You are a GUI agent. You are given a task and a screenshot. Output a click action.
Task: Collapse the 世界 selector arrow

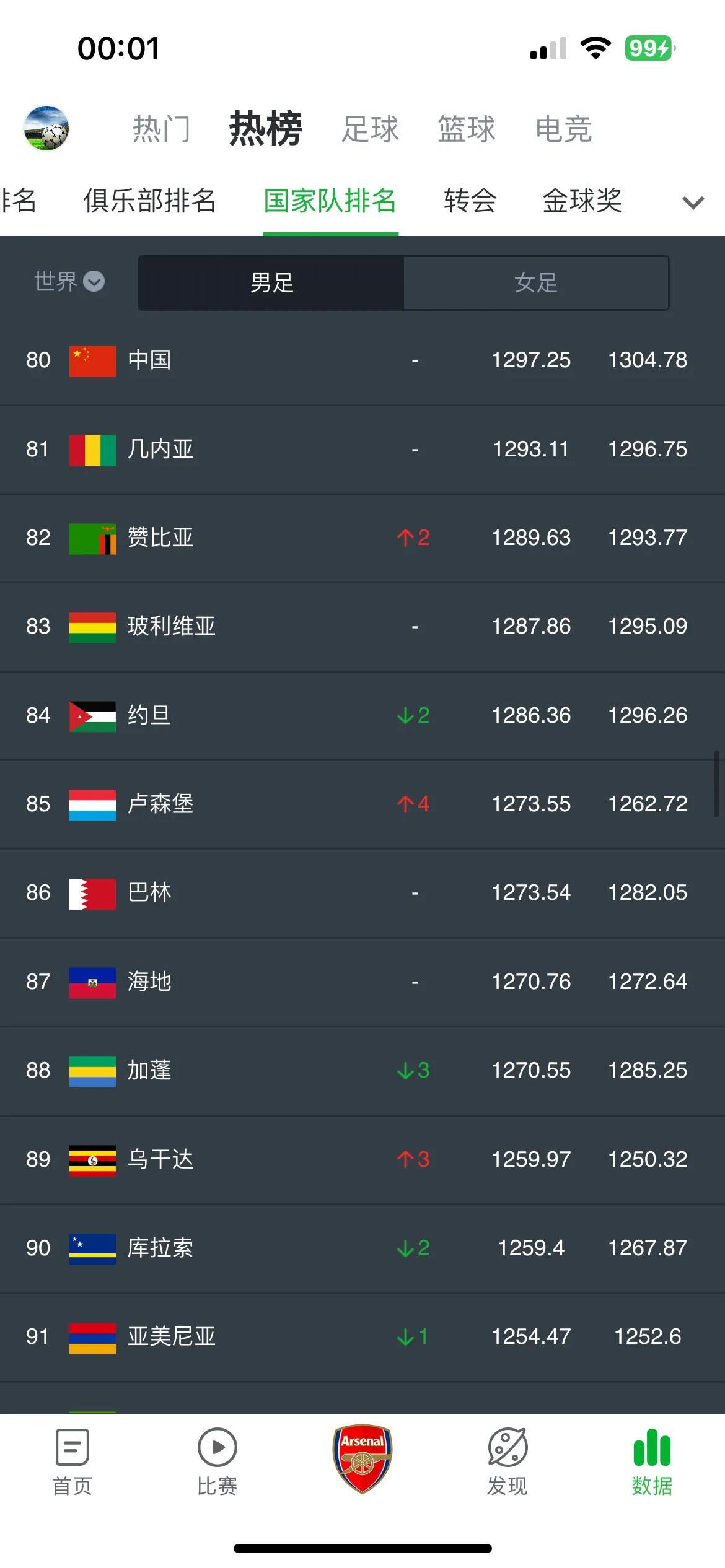(x=94, y=283)
